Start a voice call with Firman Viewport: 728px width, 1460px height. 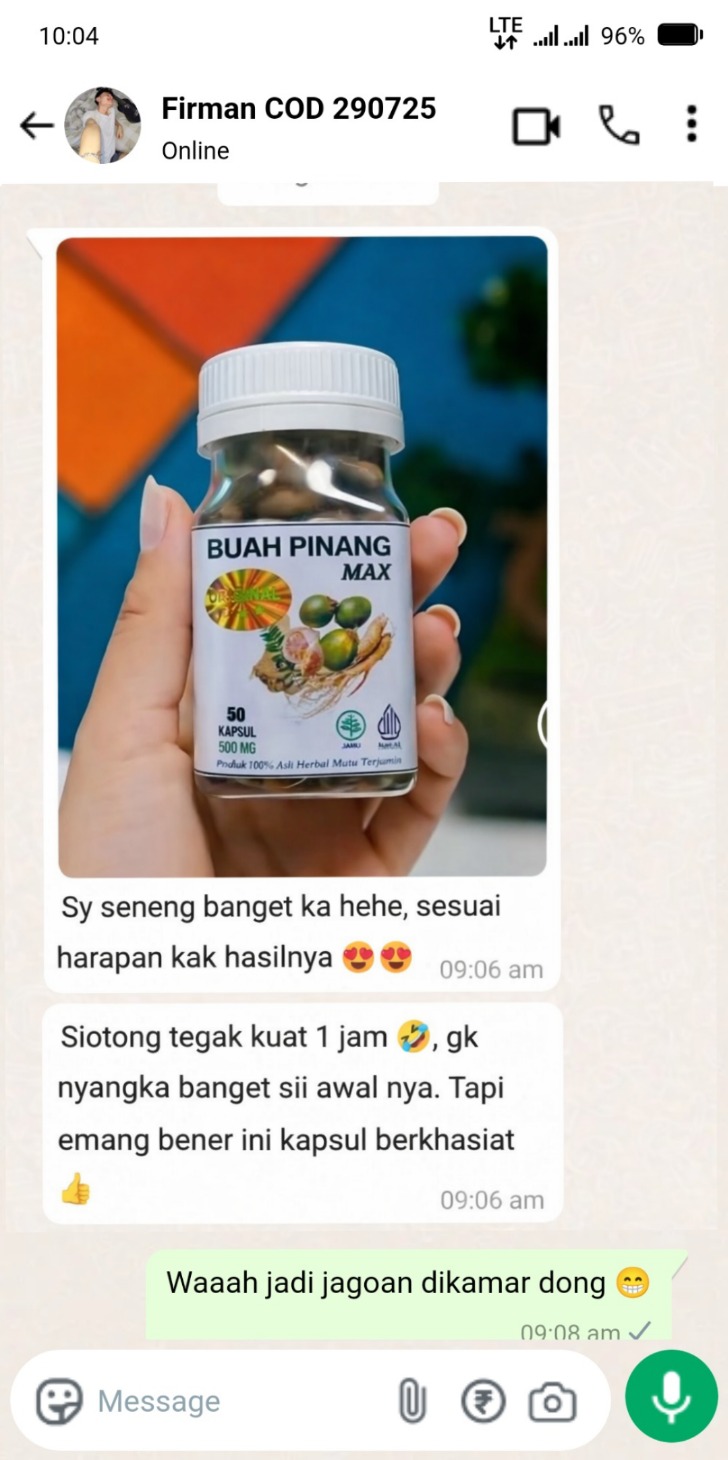tap(619, 126)
